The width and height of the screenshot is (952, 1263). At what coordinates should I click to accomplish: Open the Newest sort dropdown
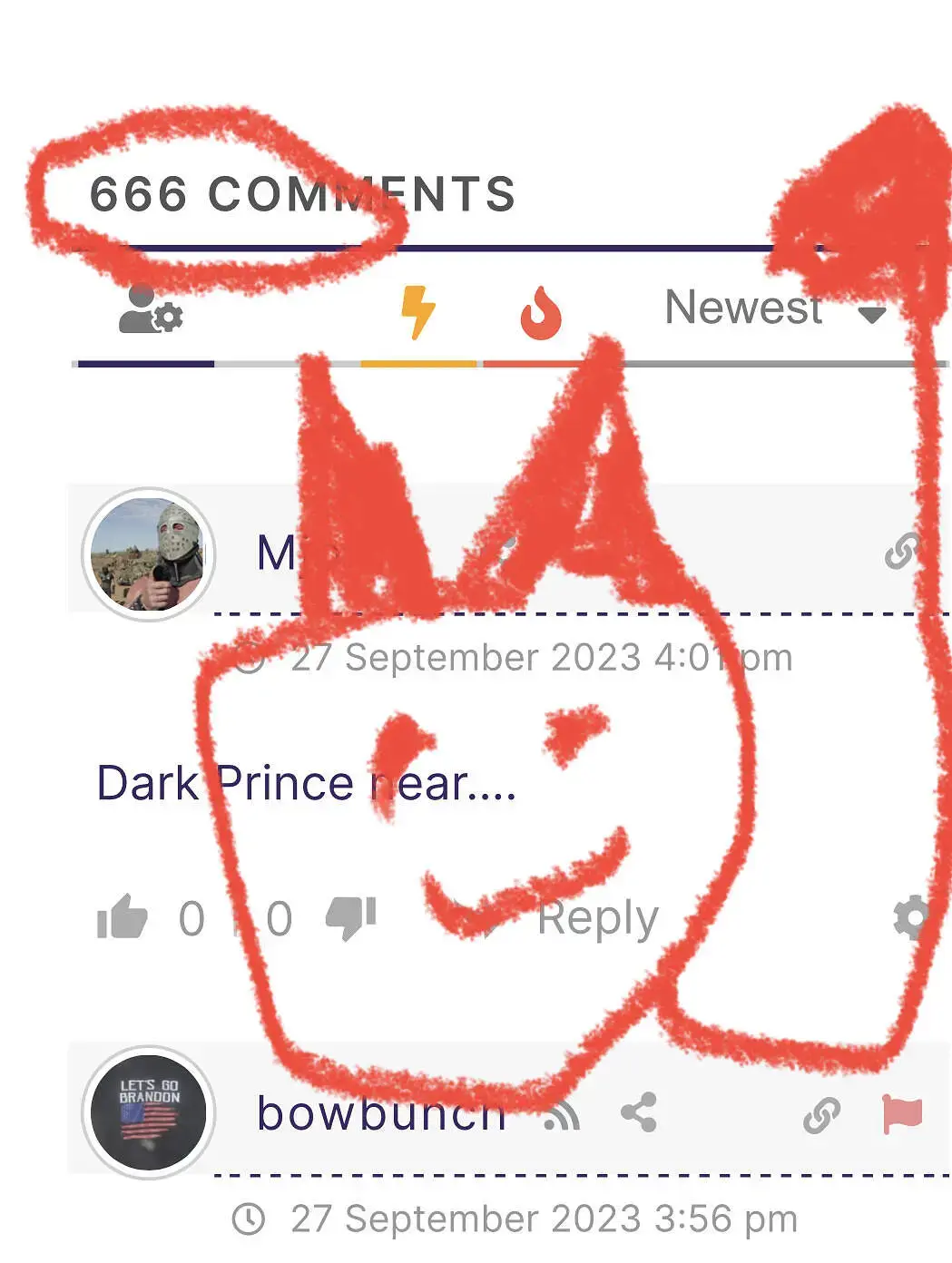click(773, 308)
